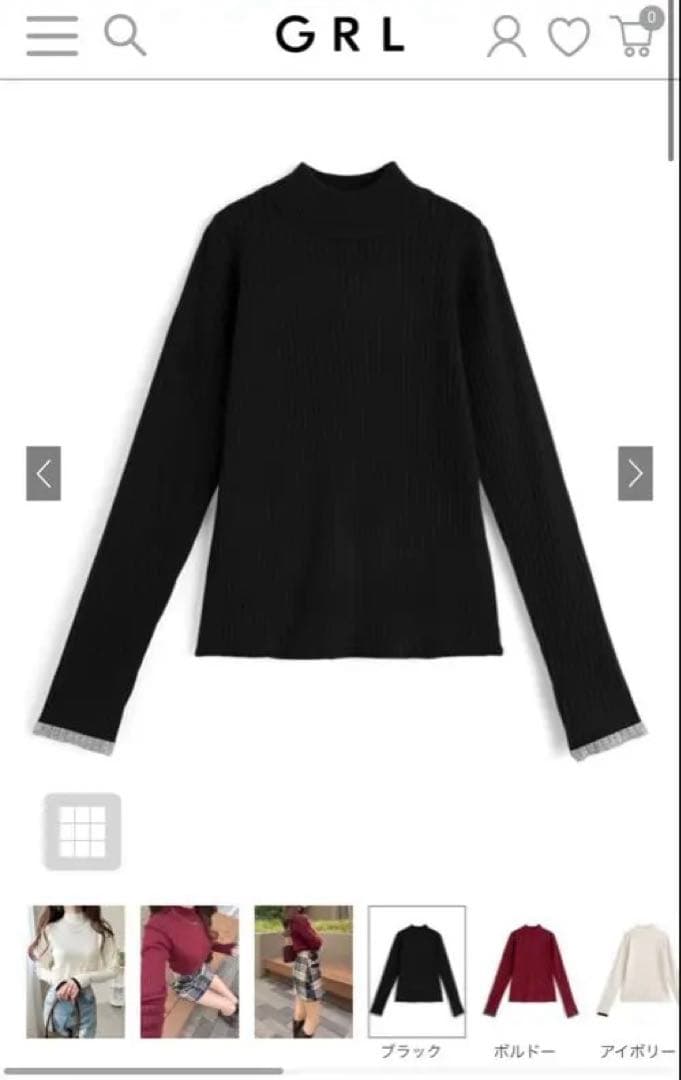Select the ボルドー color thumbnail
Image resolution: width=681 pixels, height=1080 pixels.
click(529, 971)
